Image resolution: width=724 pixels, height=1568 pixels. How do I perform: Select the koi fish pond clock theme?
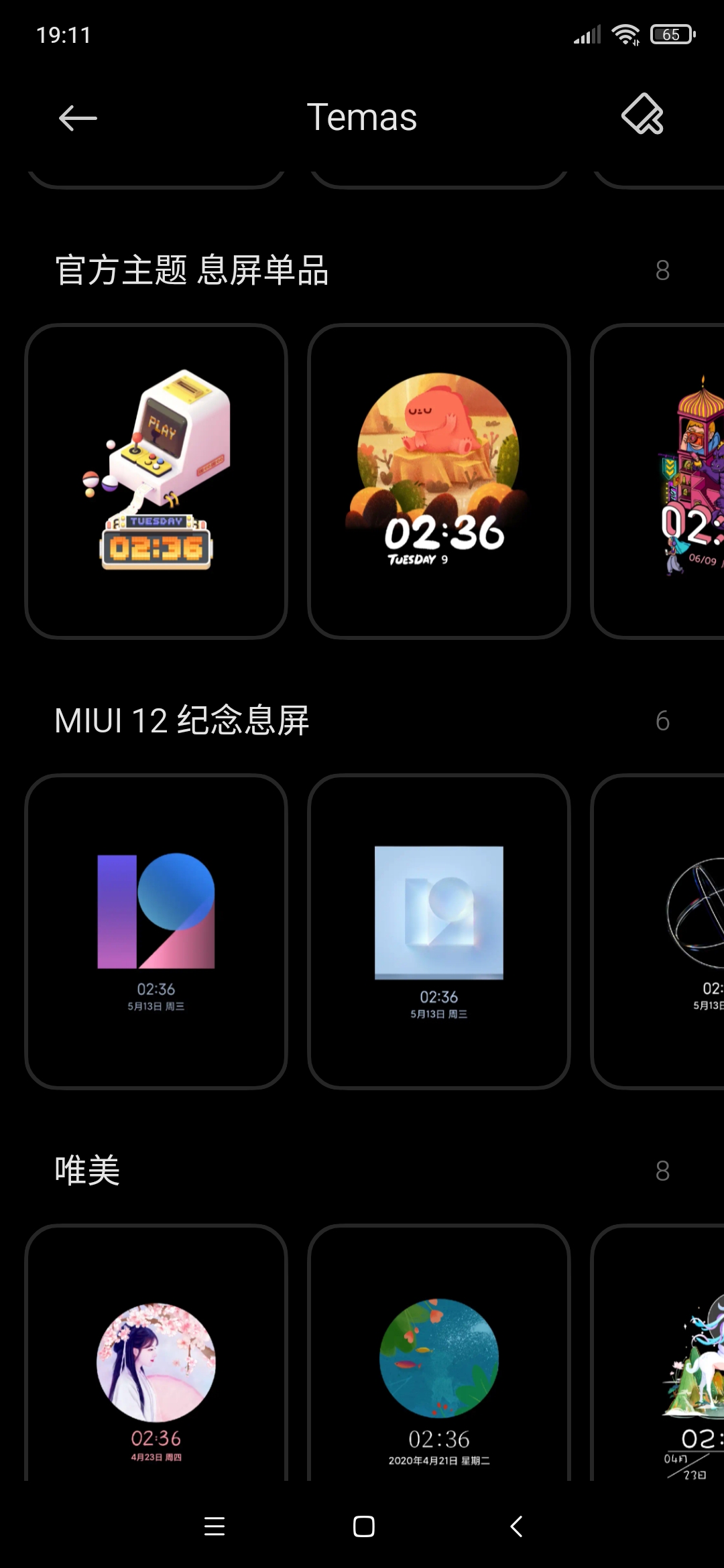pos(439,1354)
